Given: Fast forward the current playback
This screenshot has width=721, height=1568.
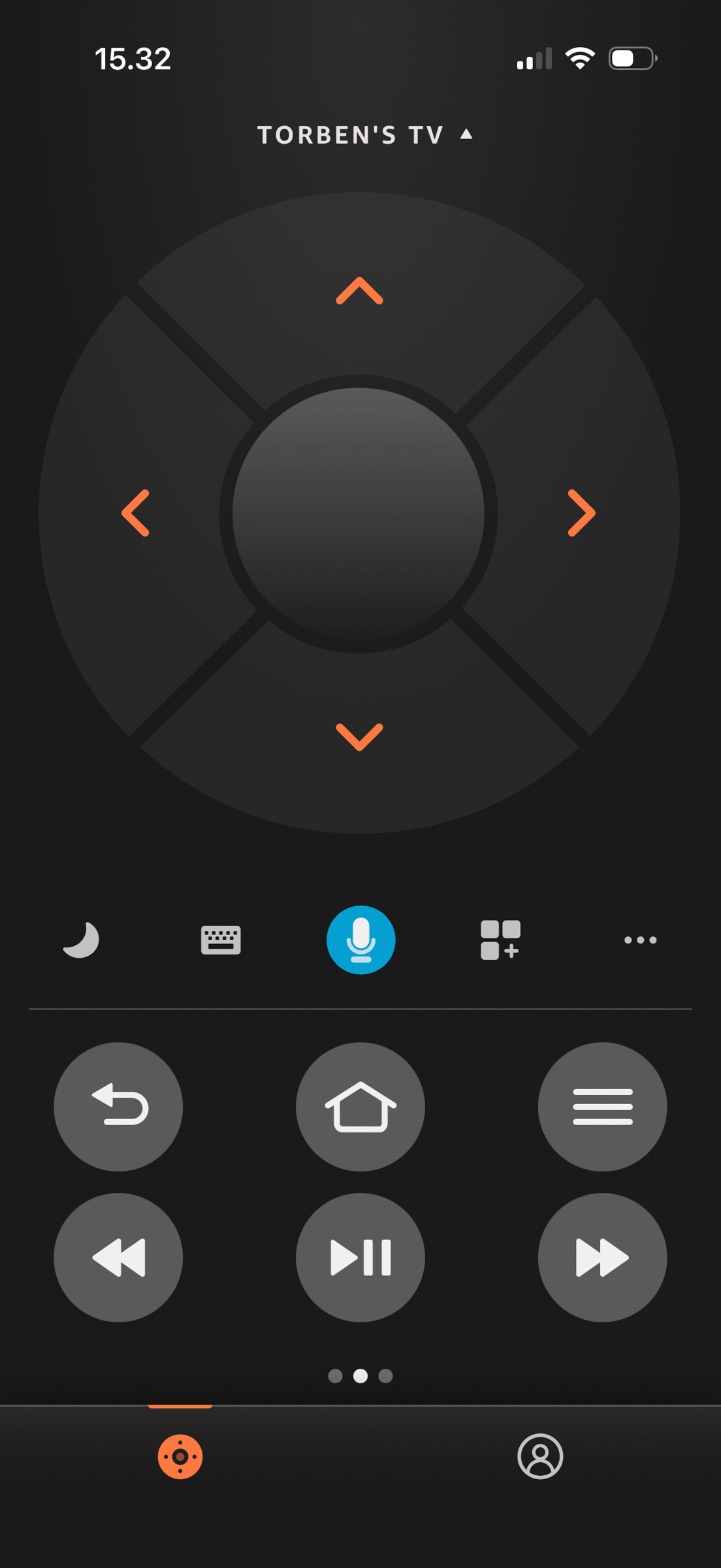Looking at the screenshot, I should coord(602,1257).
